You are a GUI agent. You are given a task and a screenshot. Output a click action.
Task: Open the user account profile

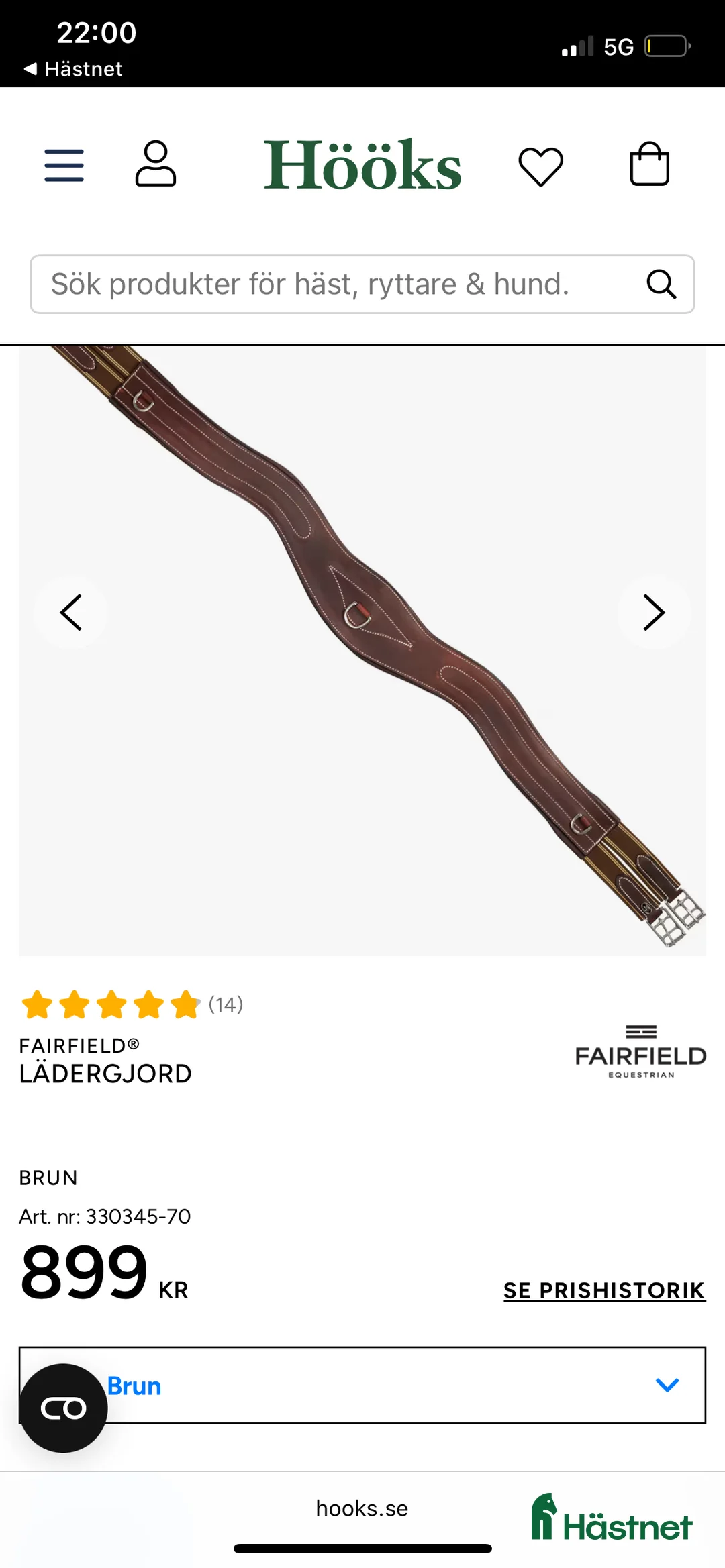click(x=156, y=164)
